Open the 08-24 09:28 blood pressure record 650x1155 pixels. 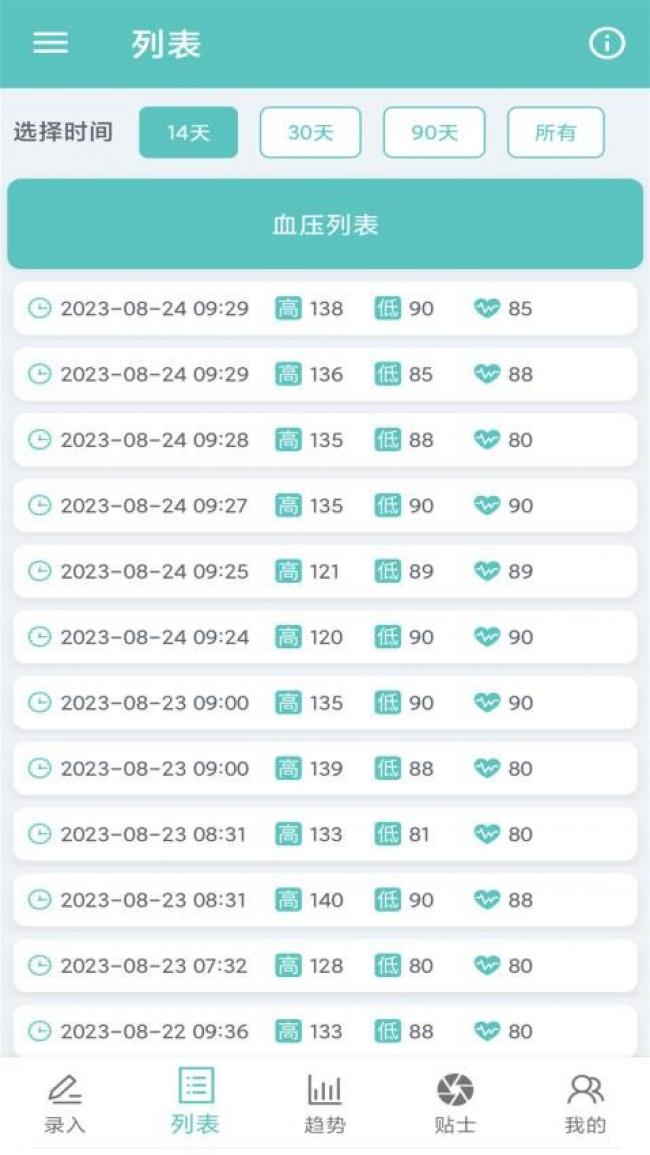(325, 440)
